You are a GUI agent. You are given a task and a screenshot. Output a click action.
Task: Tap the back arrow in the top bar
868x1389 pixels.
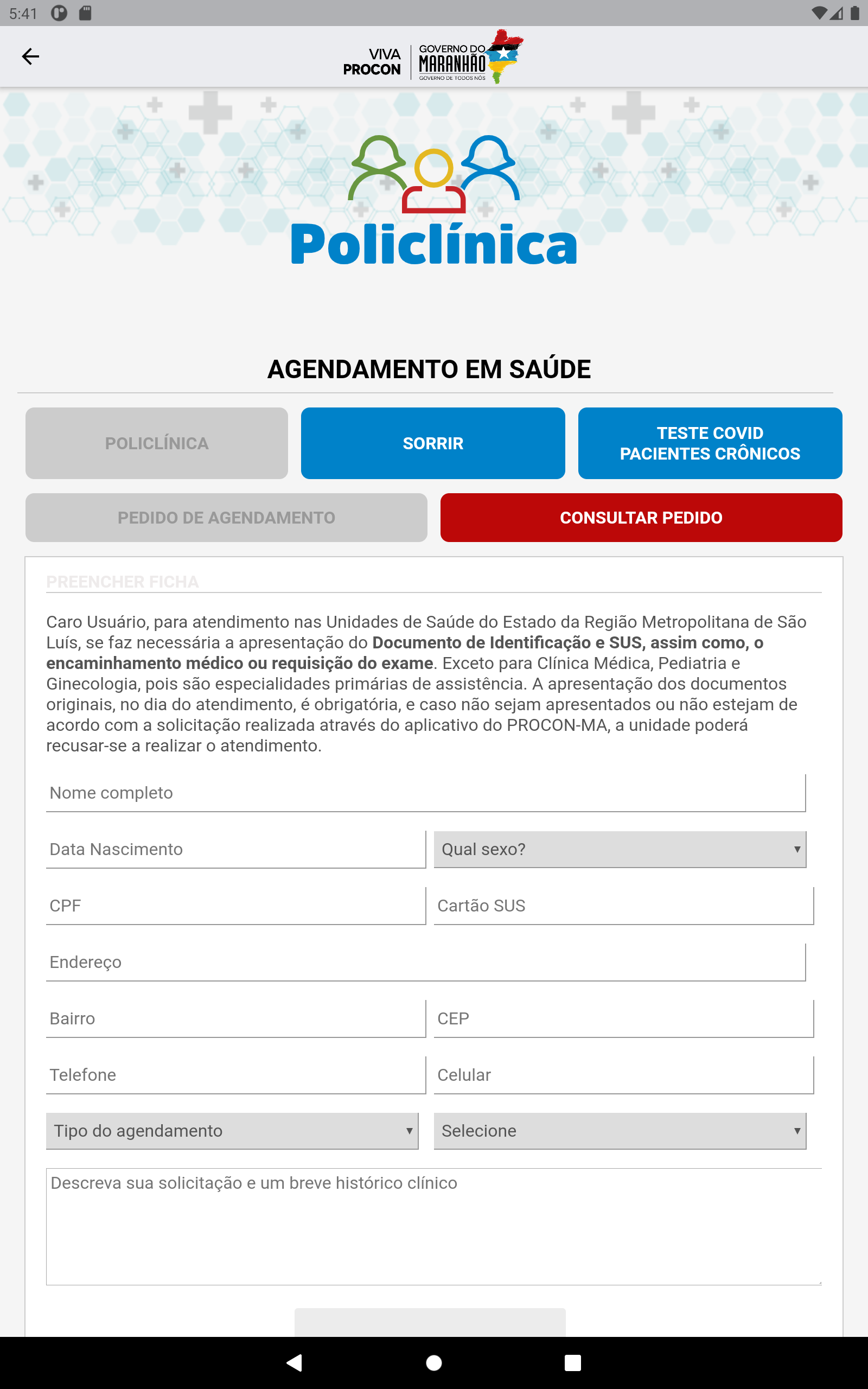(x=31, y=56)
